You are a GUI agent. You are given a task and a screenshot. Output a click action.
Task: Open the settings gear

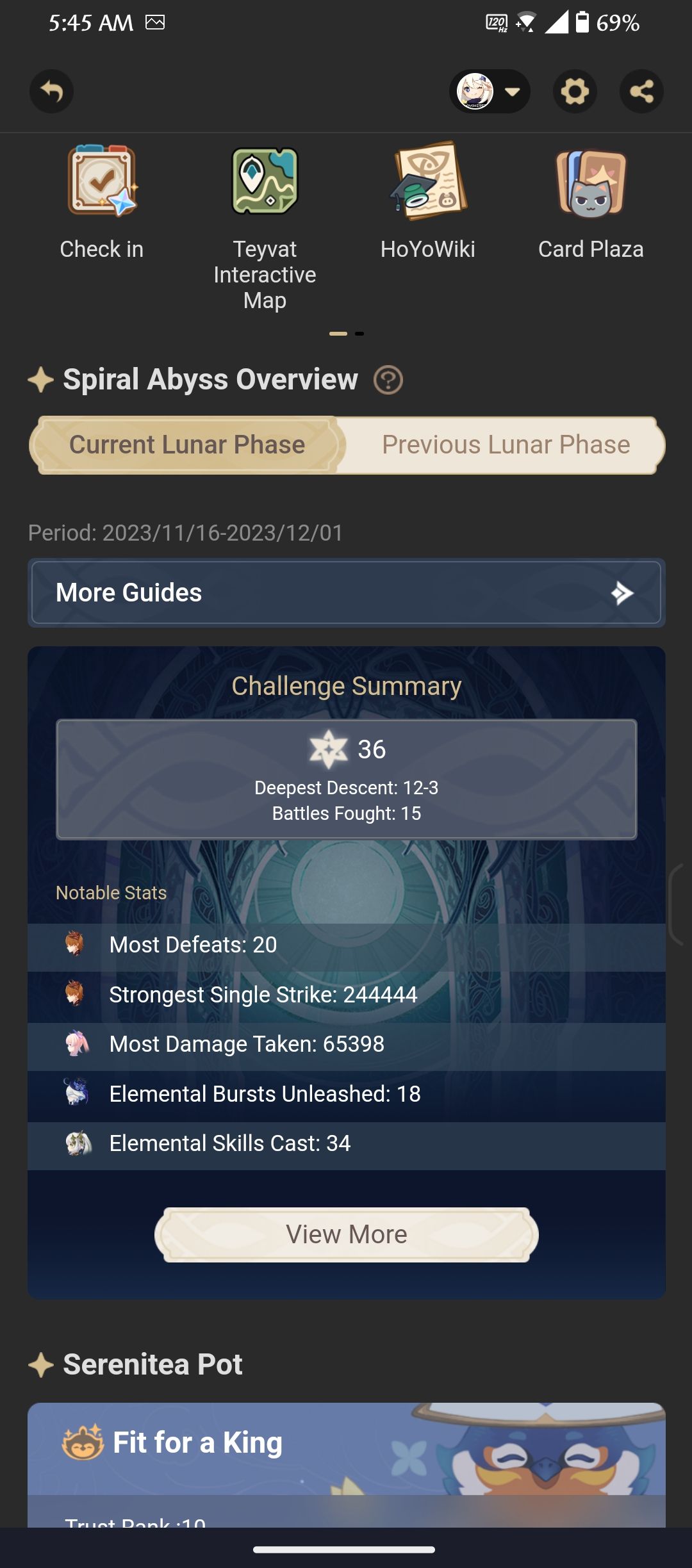574,92
